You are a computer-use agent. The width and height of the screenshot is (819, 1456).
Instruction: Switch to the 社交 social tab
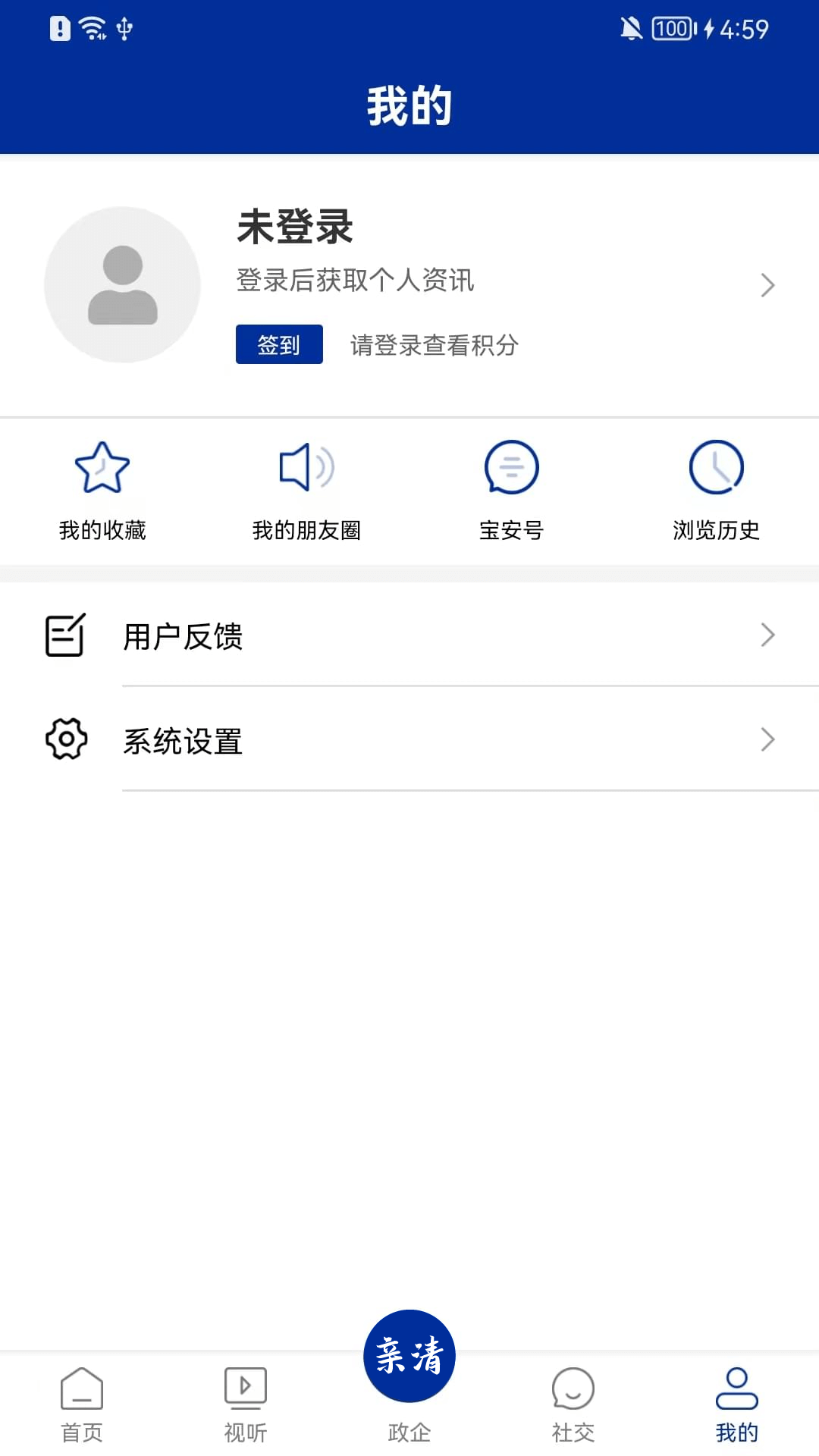(573, 1404)
